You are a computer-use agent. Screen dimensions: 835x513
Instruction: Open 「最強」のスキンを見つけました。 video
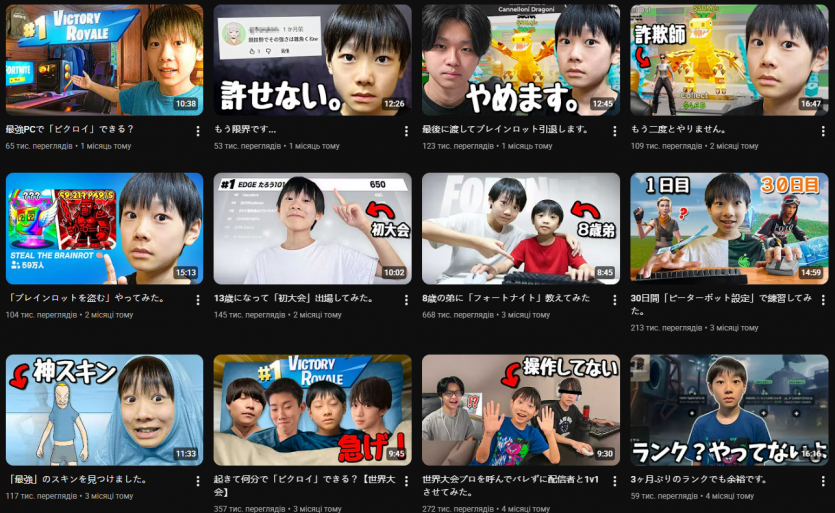pyautogui.click(x=104, y=410)
